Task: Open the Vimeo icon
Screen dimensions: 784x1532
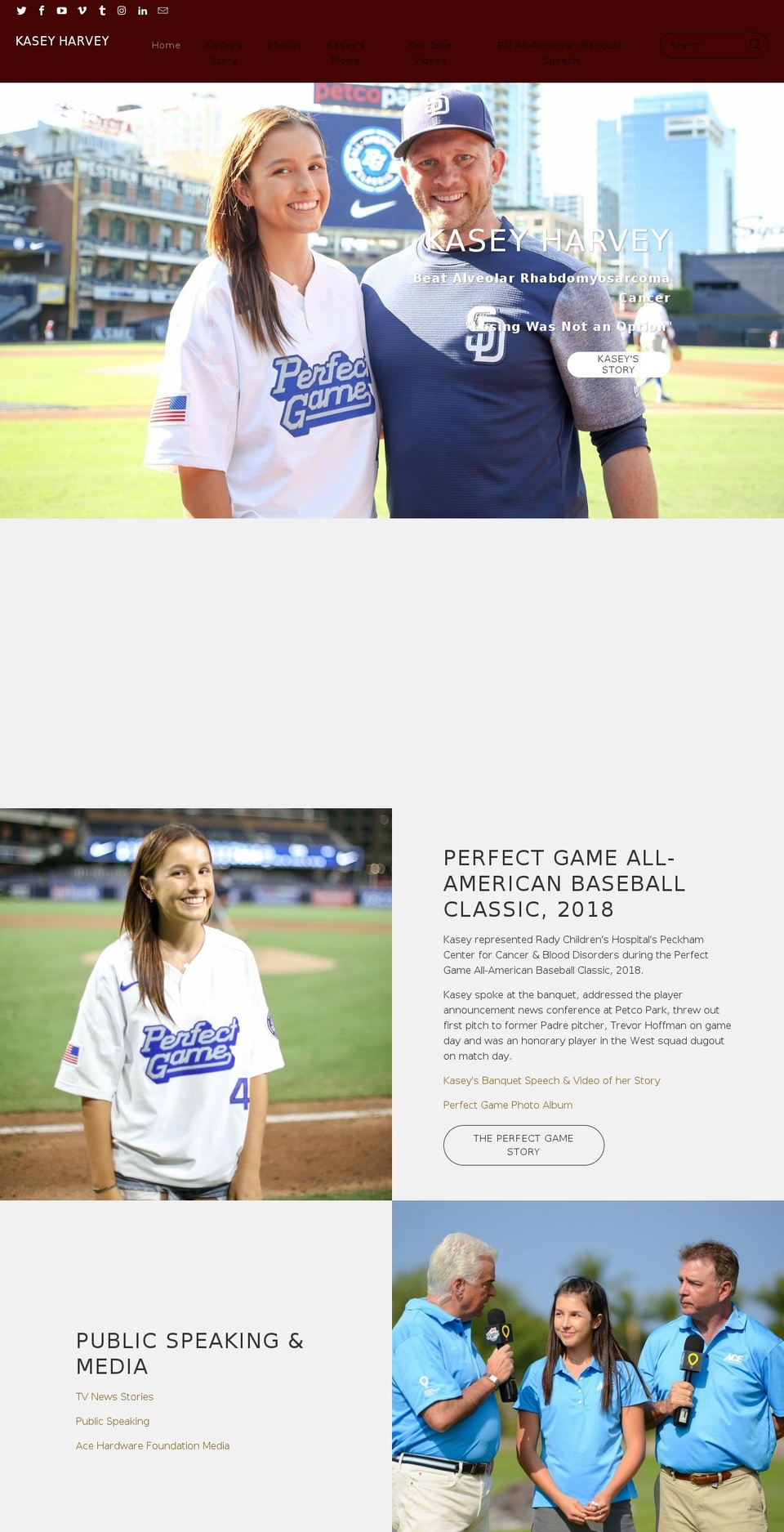Action: point(82,11)
